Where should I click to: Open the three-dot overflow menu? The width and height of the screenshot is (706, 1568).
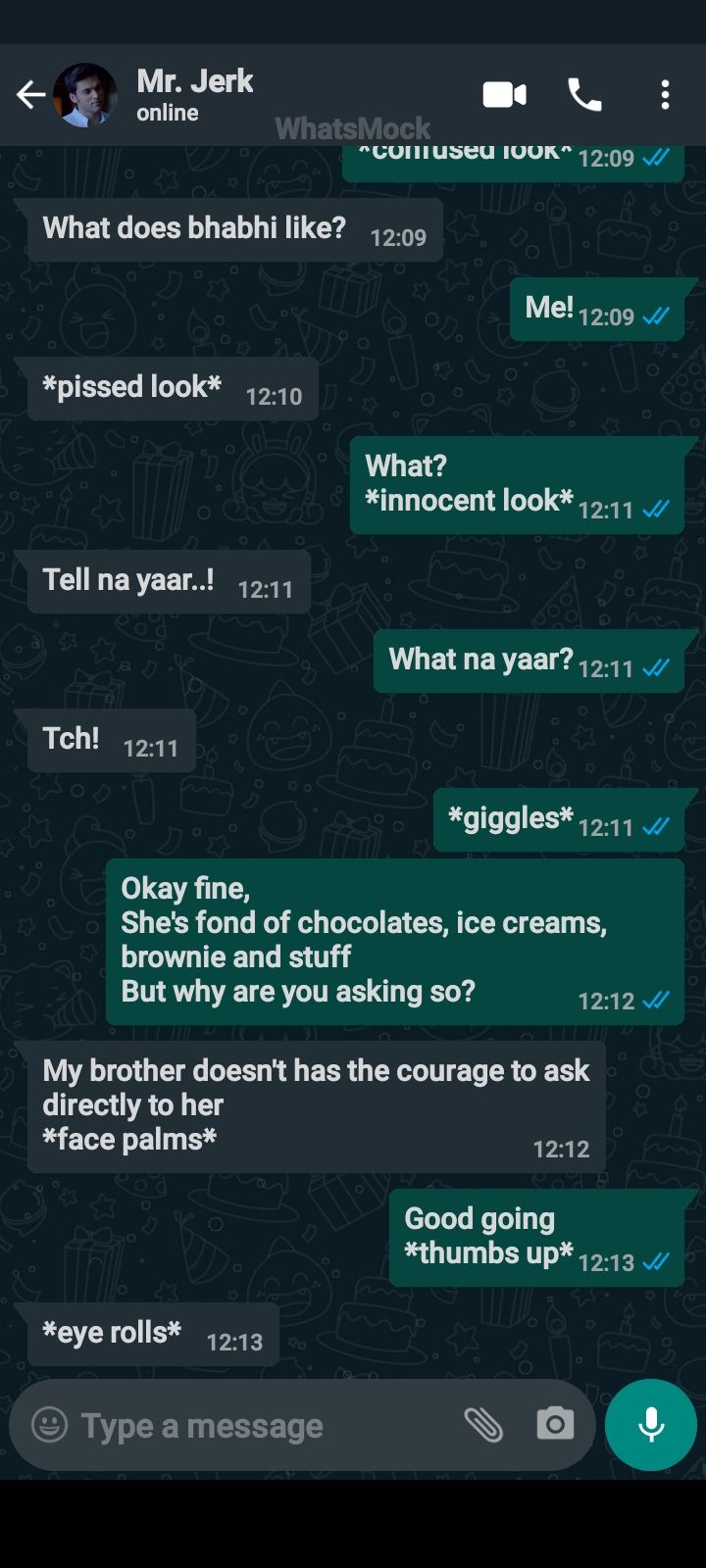pos(666,95)
